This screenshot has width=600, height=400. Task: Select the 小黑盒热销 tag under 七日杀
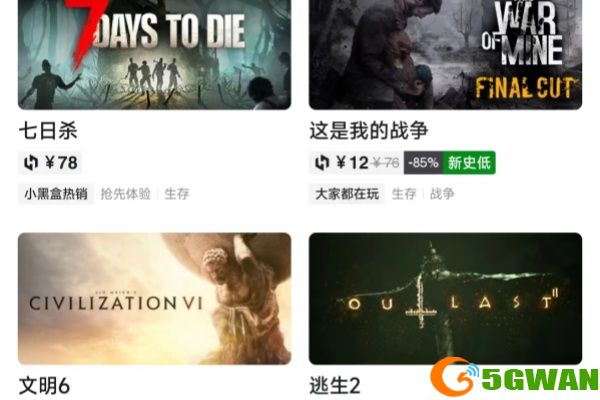pyautogui.click(x=56, y=194)
